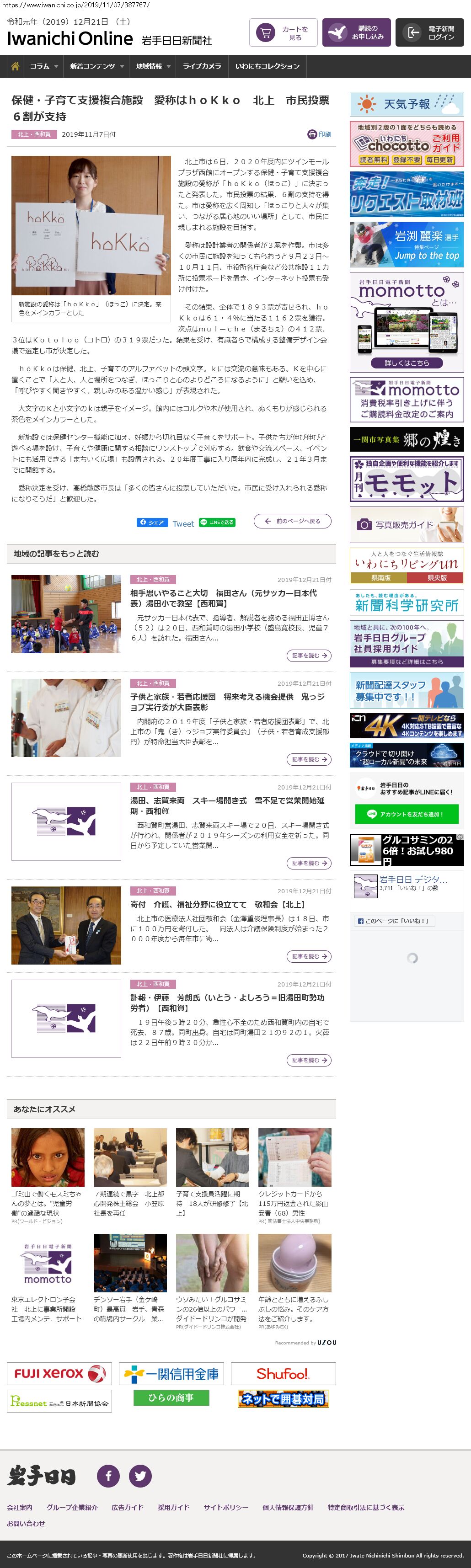Screen dimensions: 471x1568
Task: Print the article with 印刷
Action: tap(320, 134)
